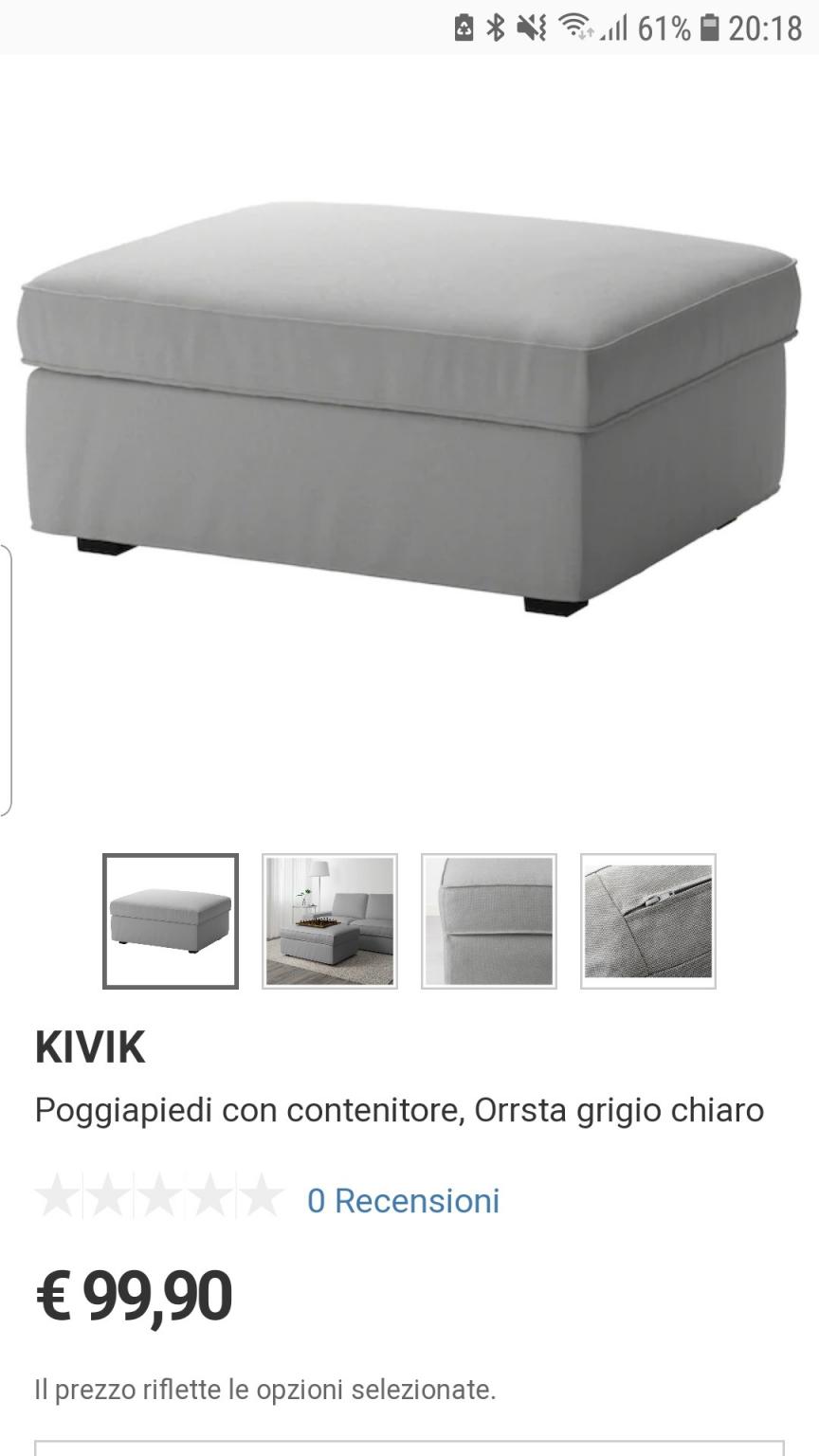Select the footstool corner detail thumbnail
This screenshot has width=819, height=1456.
pyautogui.click(x=489, y=920)
